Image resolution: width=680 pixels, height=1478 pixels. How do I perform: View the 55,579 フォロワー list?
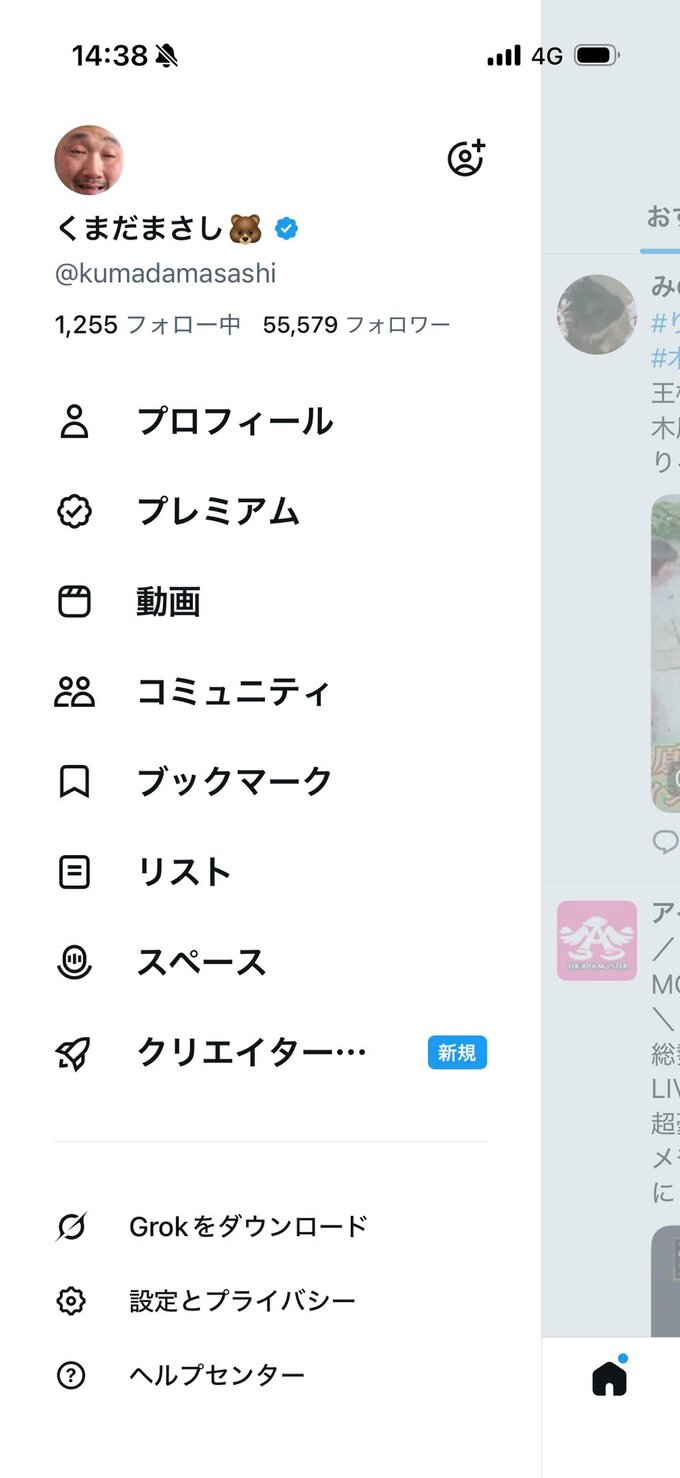pos(356,325)
